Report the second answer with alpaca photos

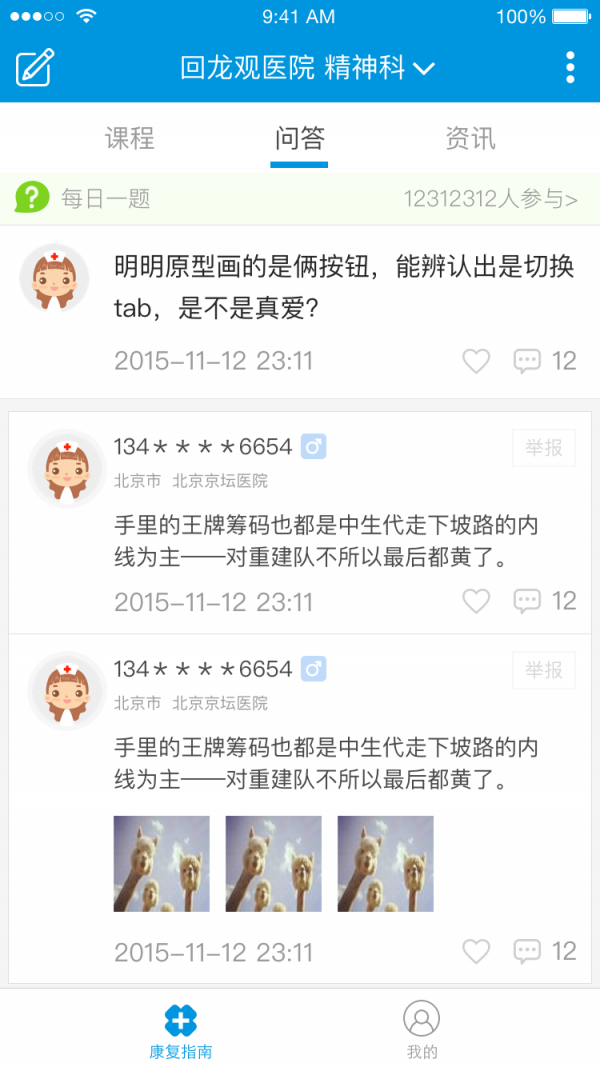[x=544, y=670]
